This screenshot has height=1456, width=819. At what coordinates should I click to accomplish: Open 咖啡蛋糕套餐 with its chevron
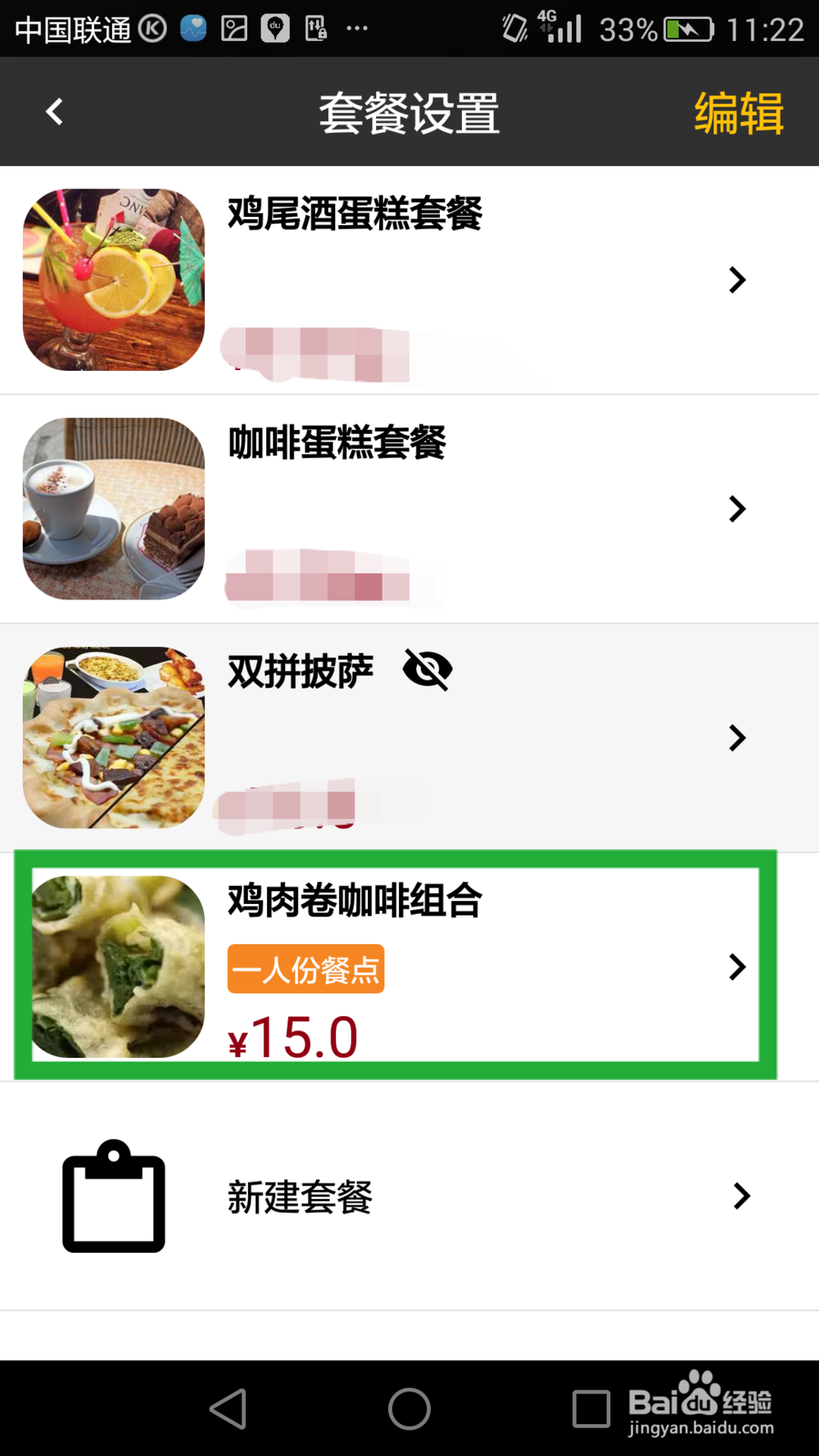pos(735,509)
